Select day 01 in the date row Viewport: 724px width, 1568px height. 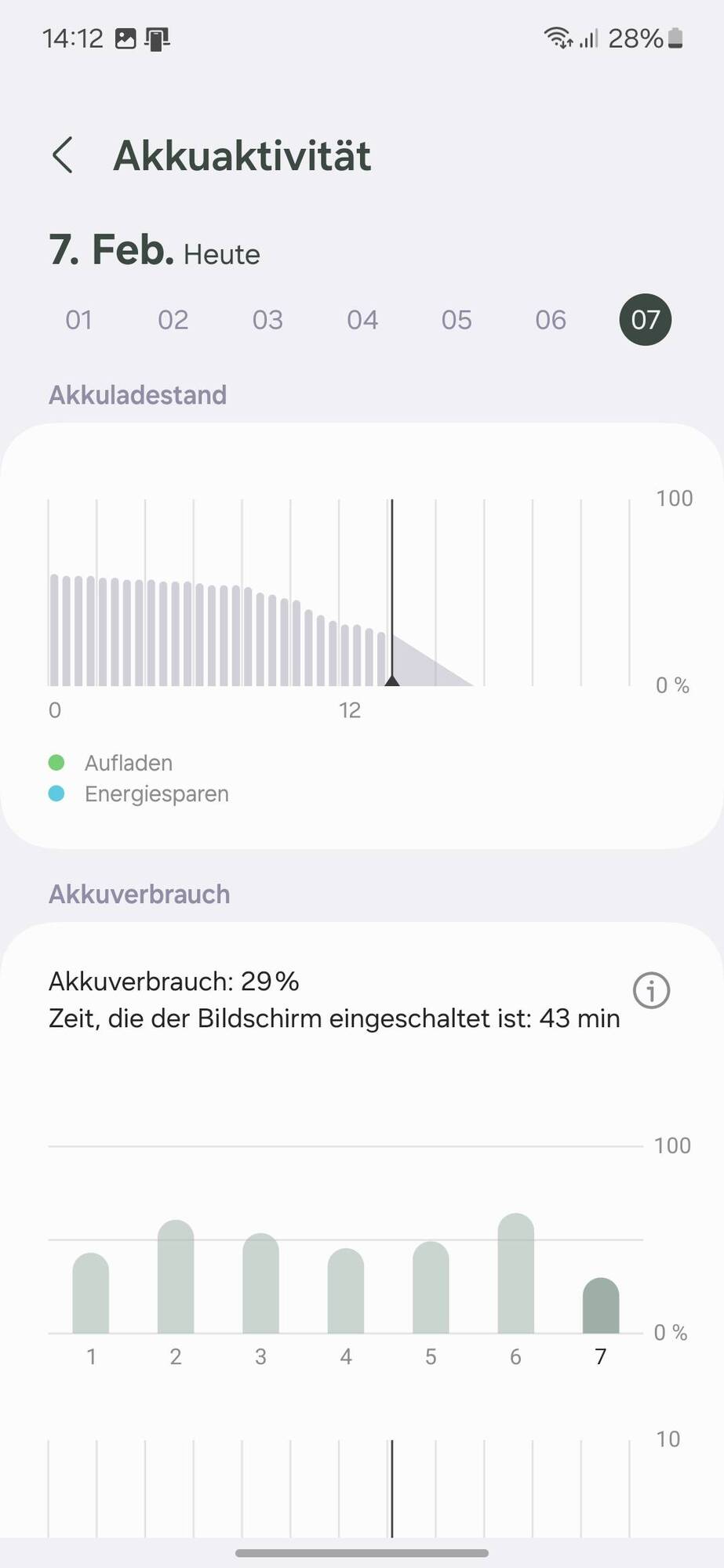79,320
